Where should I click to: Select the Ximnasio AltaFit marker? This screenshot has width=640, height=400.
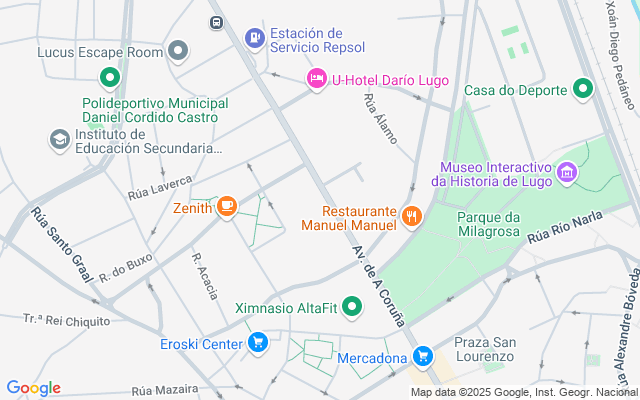352,306
